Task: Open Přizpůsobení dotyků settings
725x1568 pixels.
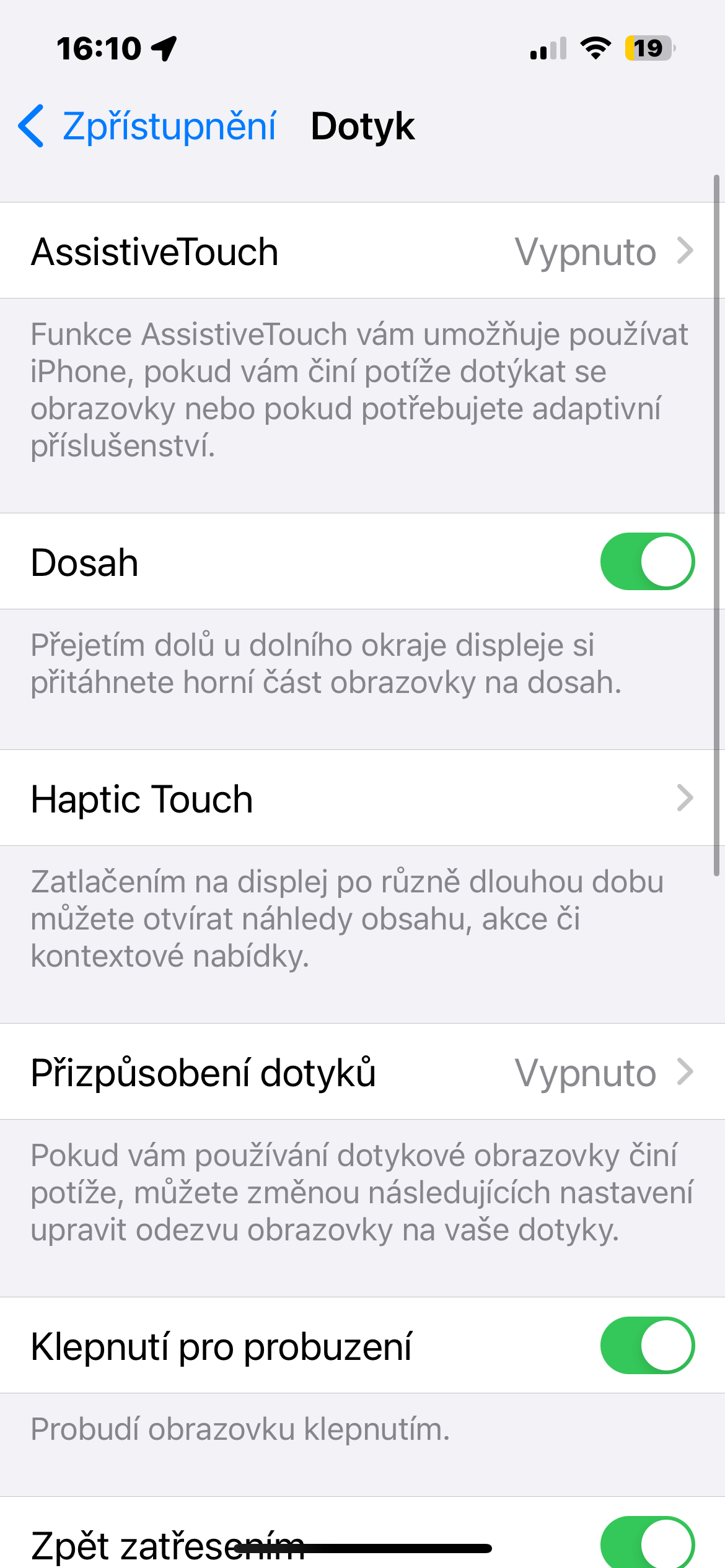Action: pyautogui.click(x=362, y=1072)
